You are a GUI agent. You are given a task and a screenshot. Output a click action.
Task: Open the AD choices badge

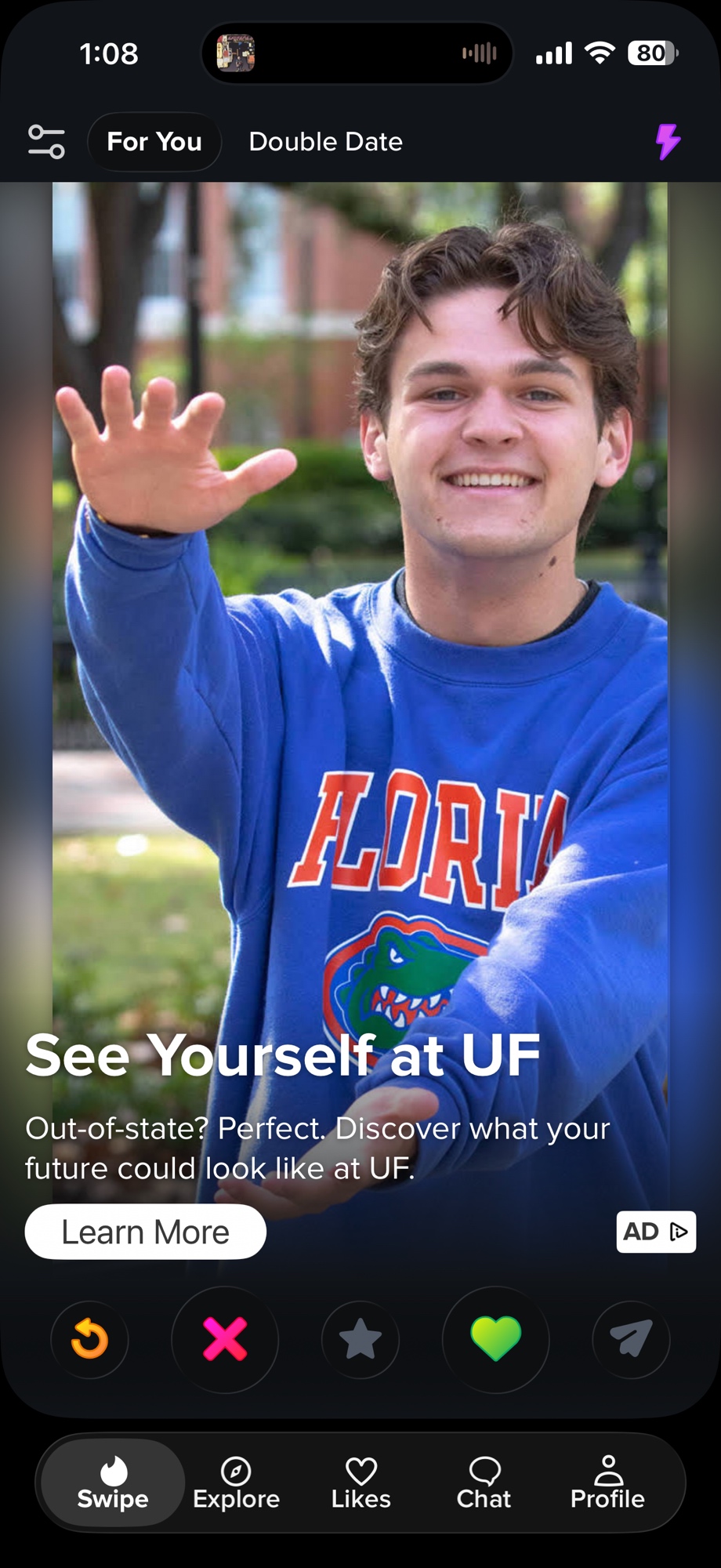[x=656, y=1232]
